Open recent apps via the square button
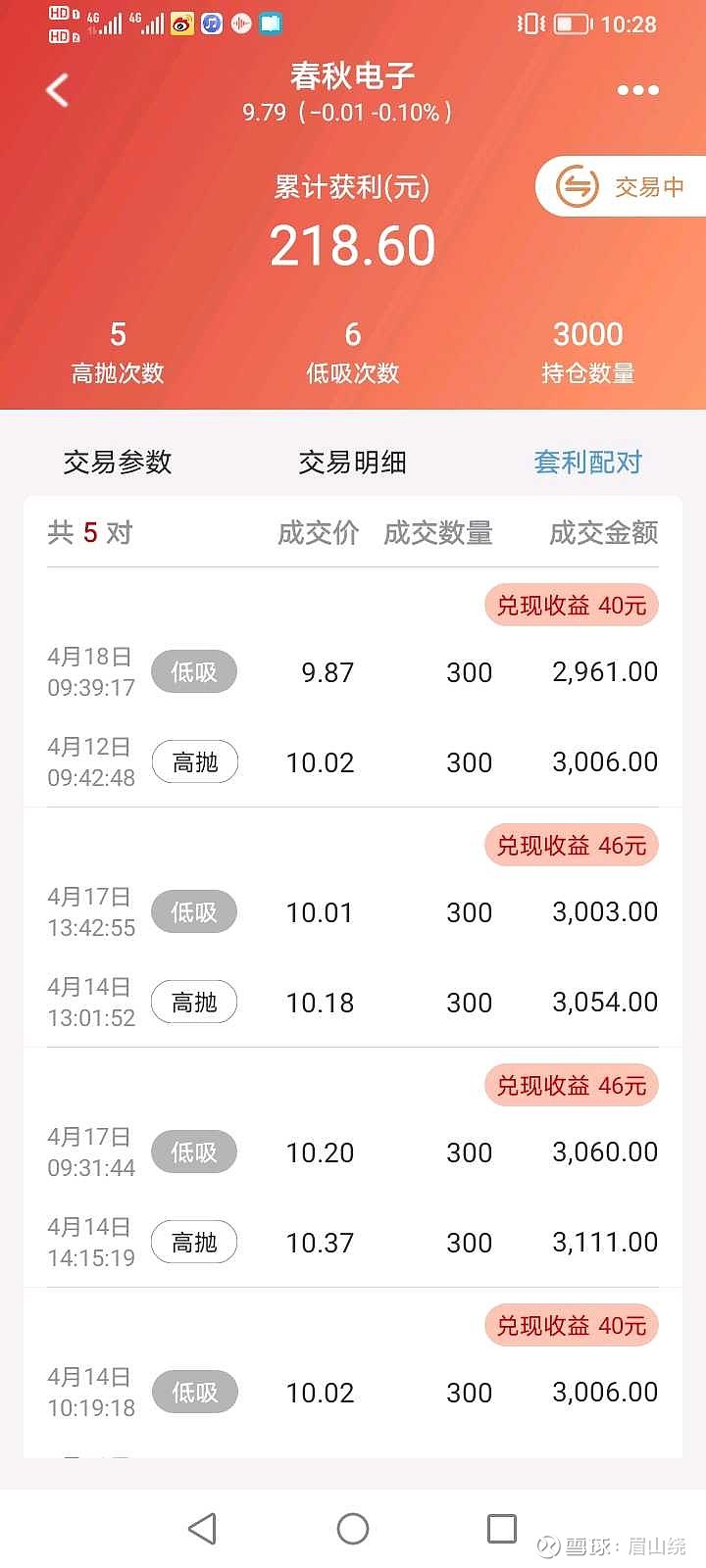Screen dimensions: 706x1568 coord(502,1529)
